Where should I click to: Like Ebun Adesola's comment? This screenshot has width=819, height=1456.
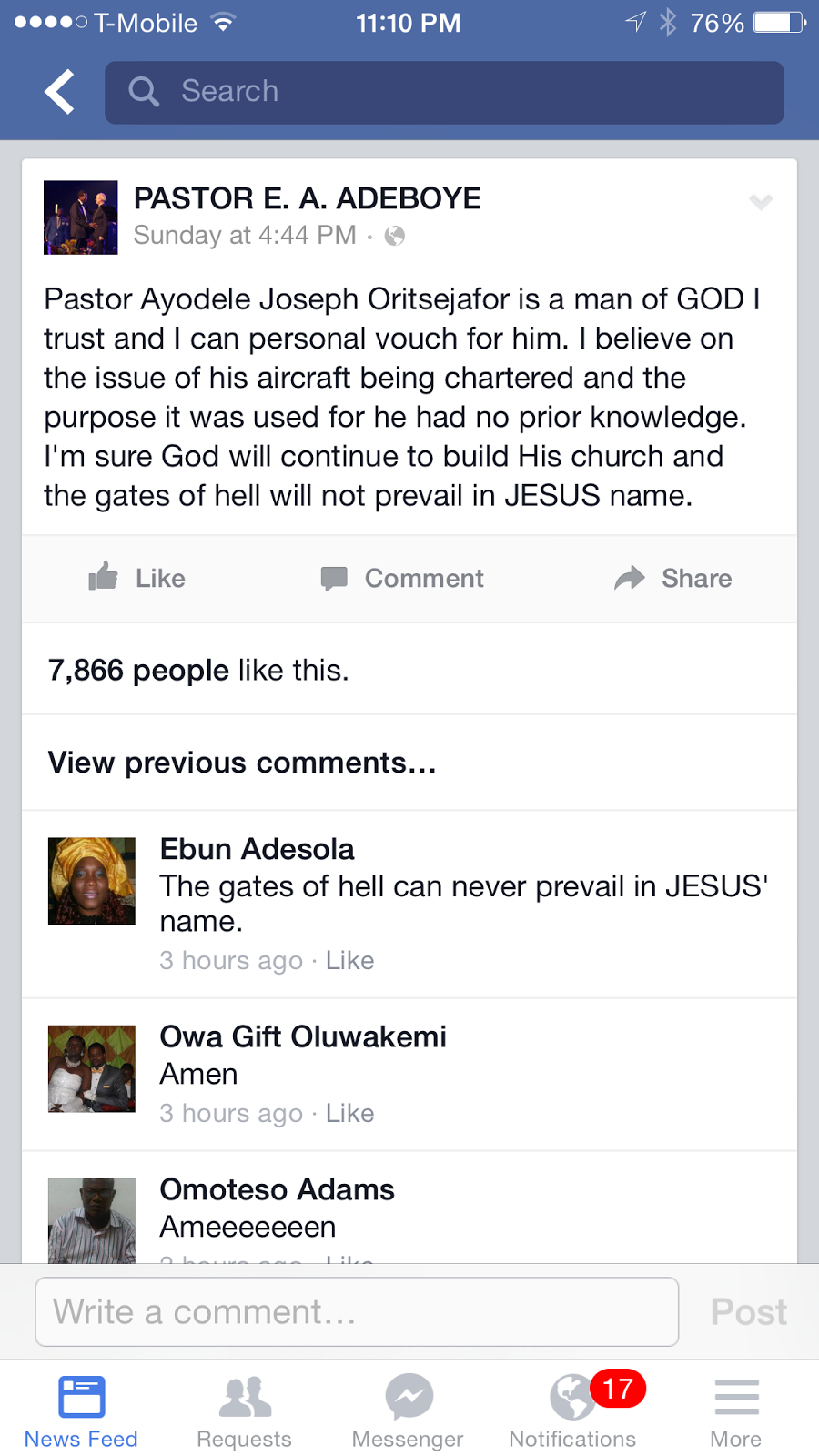coord(350,961)
